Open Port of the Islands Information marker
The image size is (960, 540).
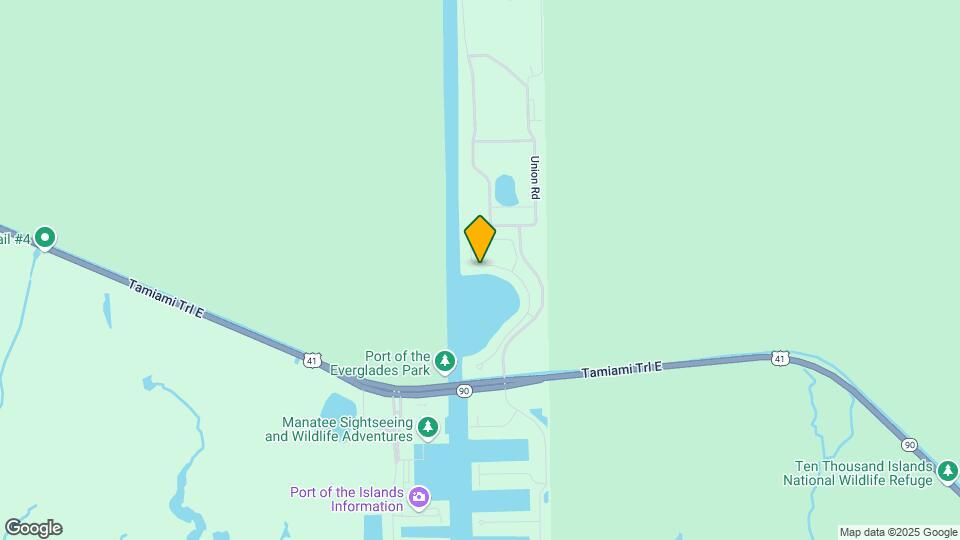[419, 496]
